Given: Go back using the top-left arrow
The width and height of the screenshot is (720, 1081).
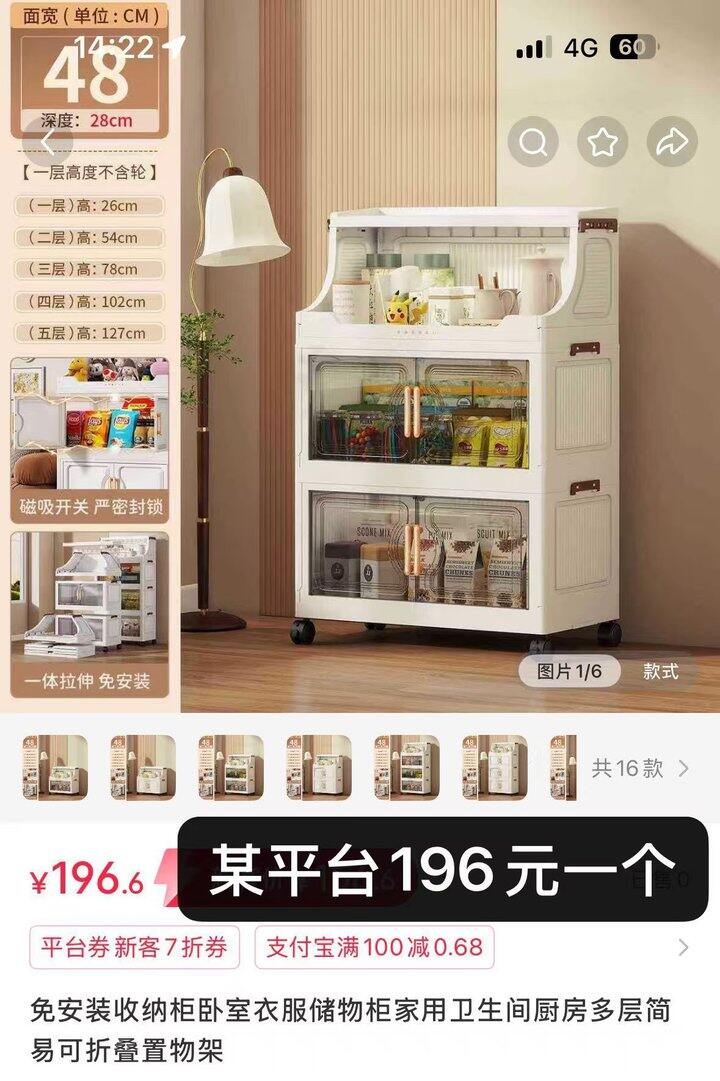Looking at the screenshot, I should (x=47, y=142).
